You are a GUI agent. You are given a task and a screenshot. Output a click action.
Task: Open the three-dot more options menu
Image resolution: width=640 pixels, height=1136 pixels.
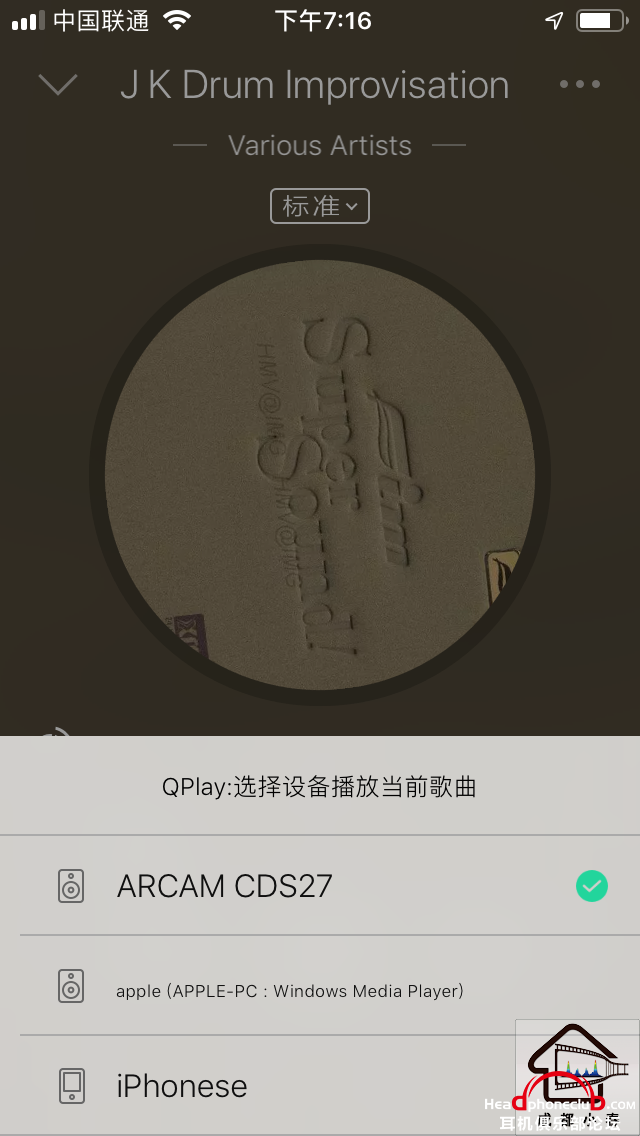pyautogui.click(x=580, y=85)
